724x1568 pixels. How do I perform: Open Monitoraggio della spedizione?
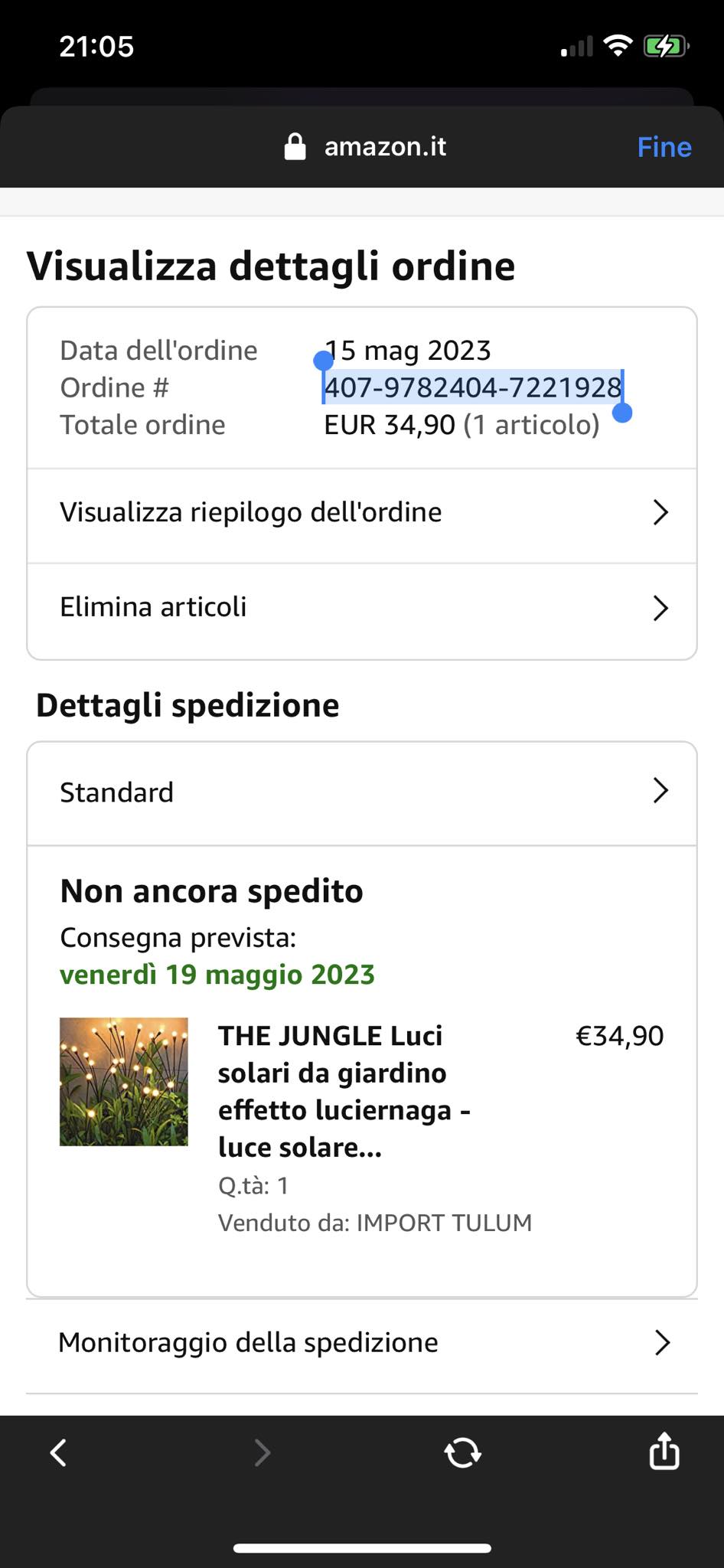coord(361,1343)
